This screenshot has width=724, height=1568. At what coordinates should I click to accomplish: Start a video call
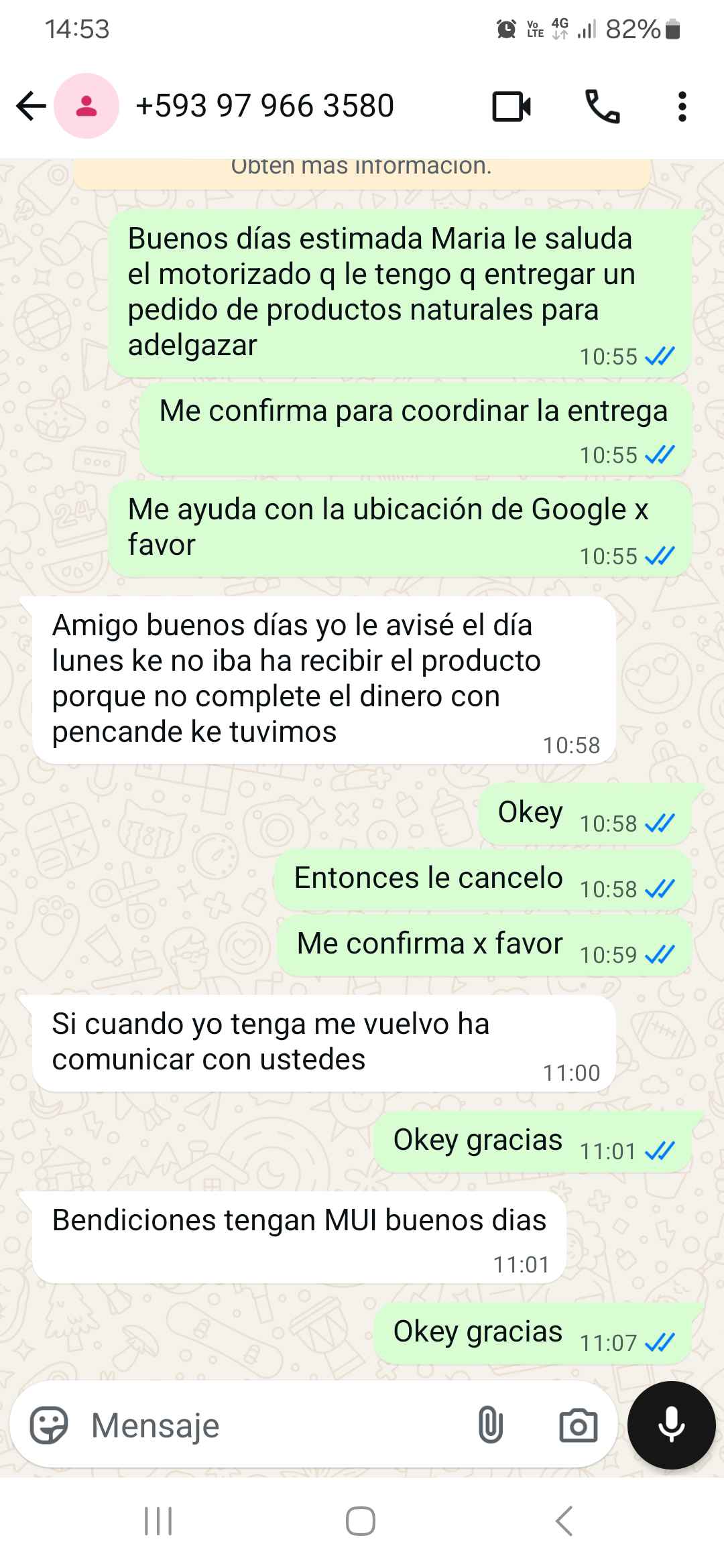pyautogui.click(x=511, y=107)
